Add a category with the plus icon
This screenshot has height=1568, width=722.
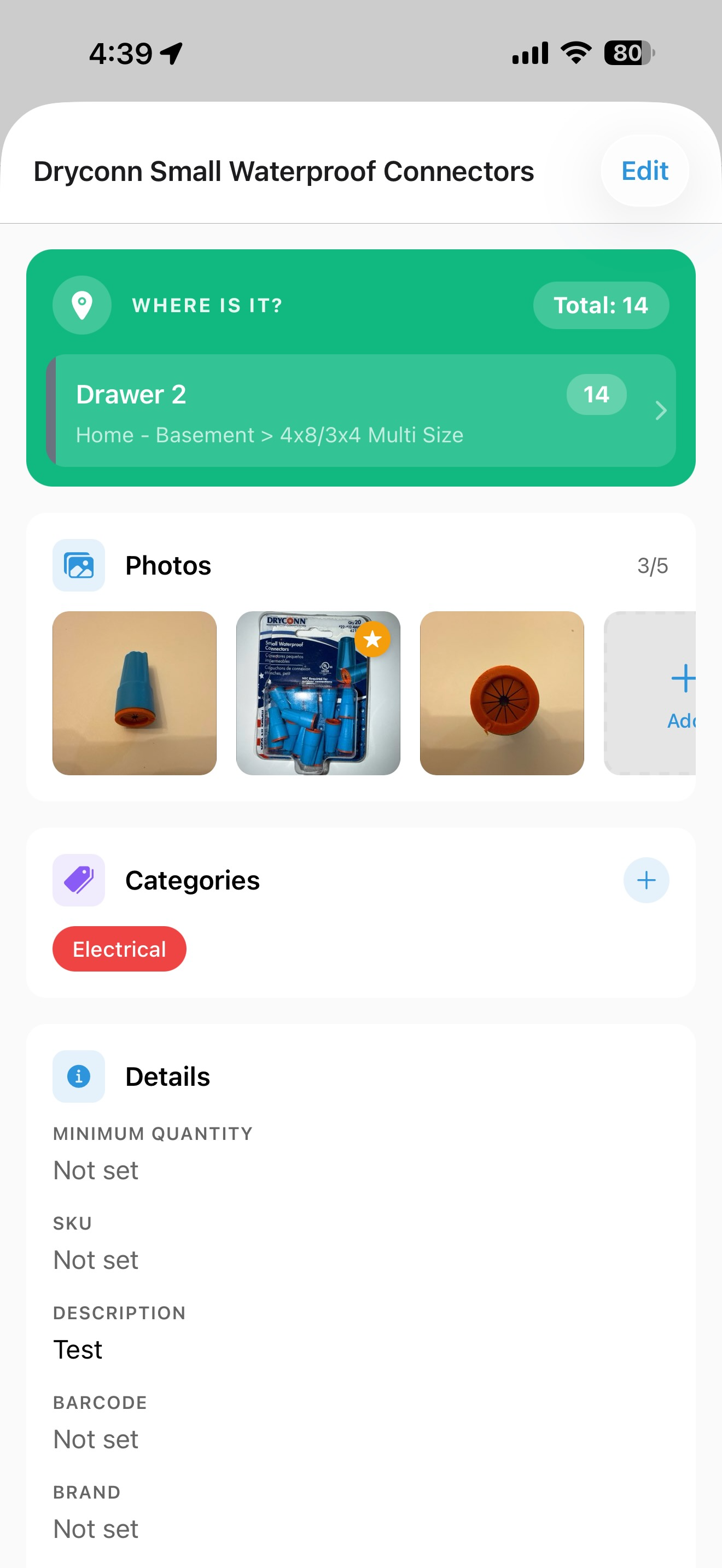pyautogui.click(x=645, y=880)
